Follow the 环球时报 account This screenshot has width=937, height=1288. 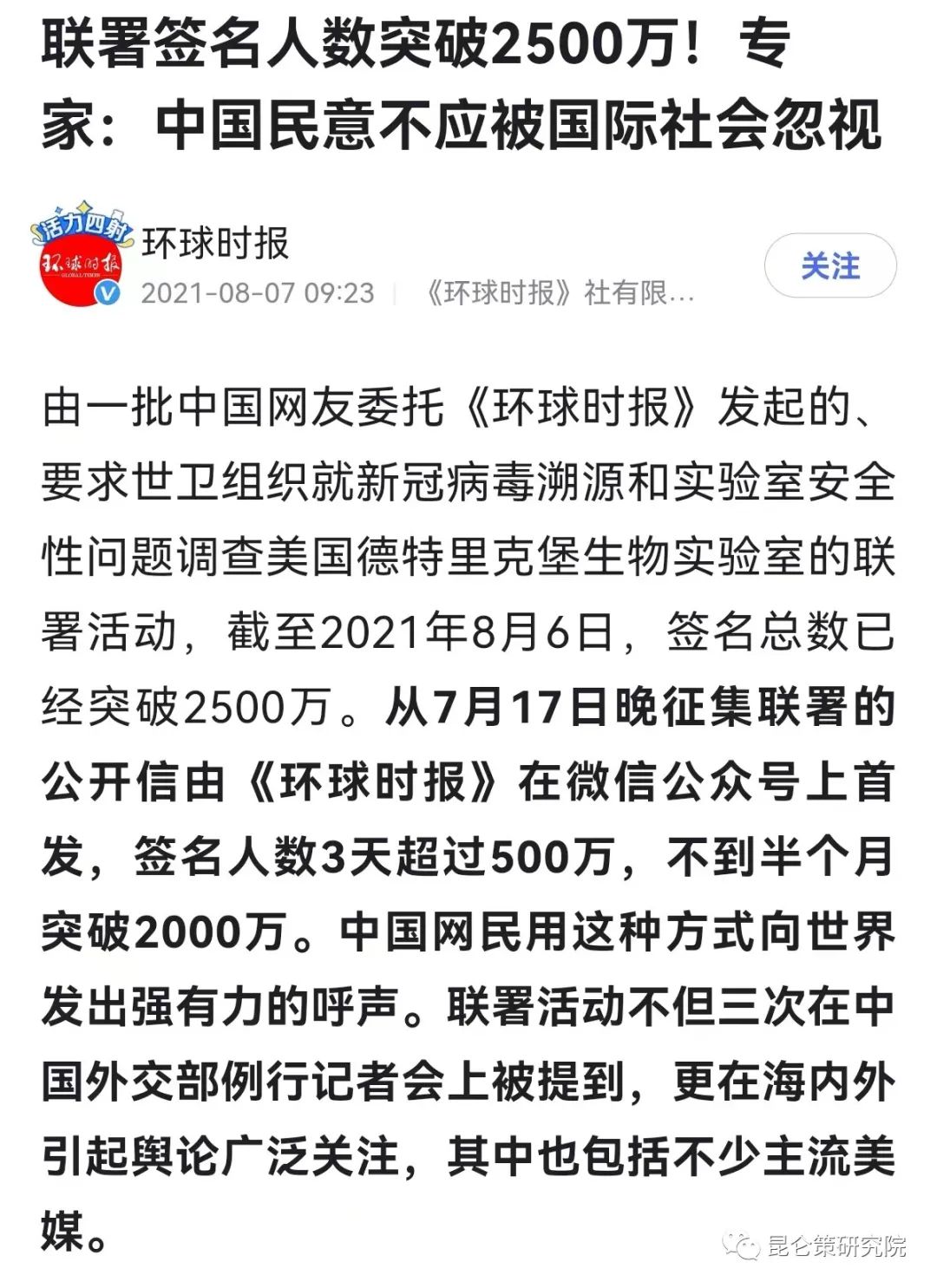(x=829, y=265)
